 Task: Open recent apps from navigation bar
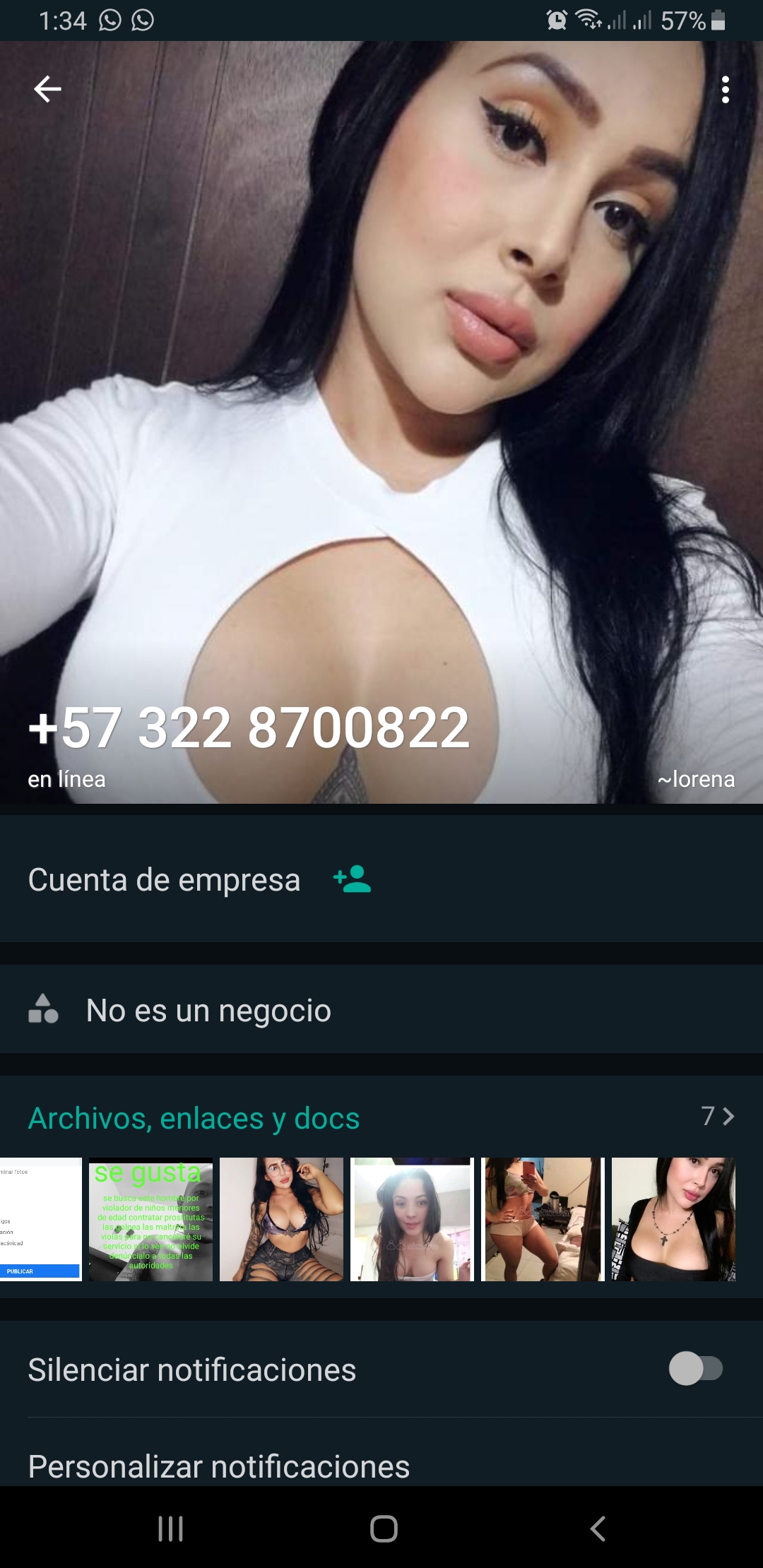(170, 1528)
